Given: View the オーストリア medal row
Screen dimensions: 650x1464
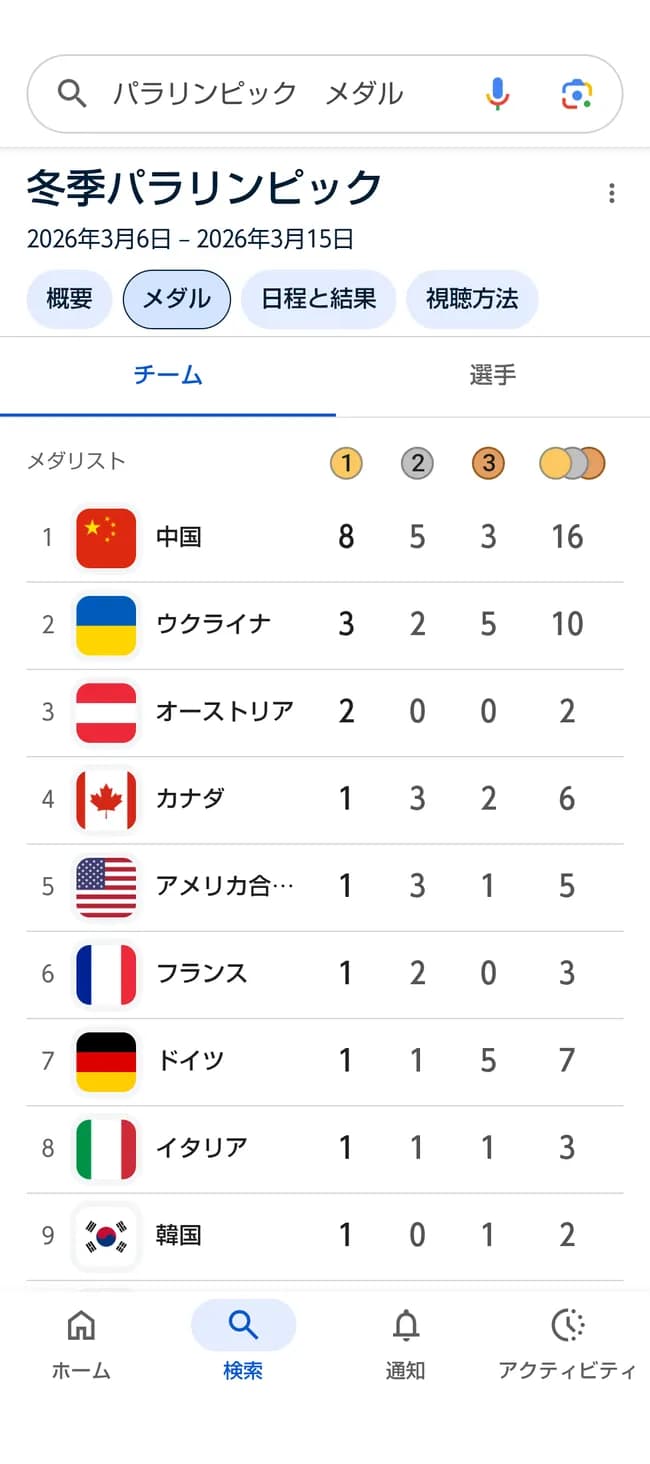Looking at the screenshot, I should pyautogui.click(x=325, y=712).
